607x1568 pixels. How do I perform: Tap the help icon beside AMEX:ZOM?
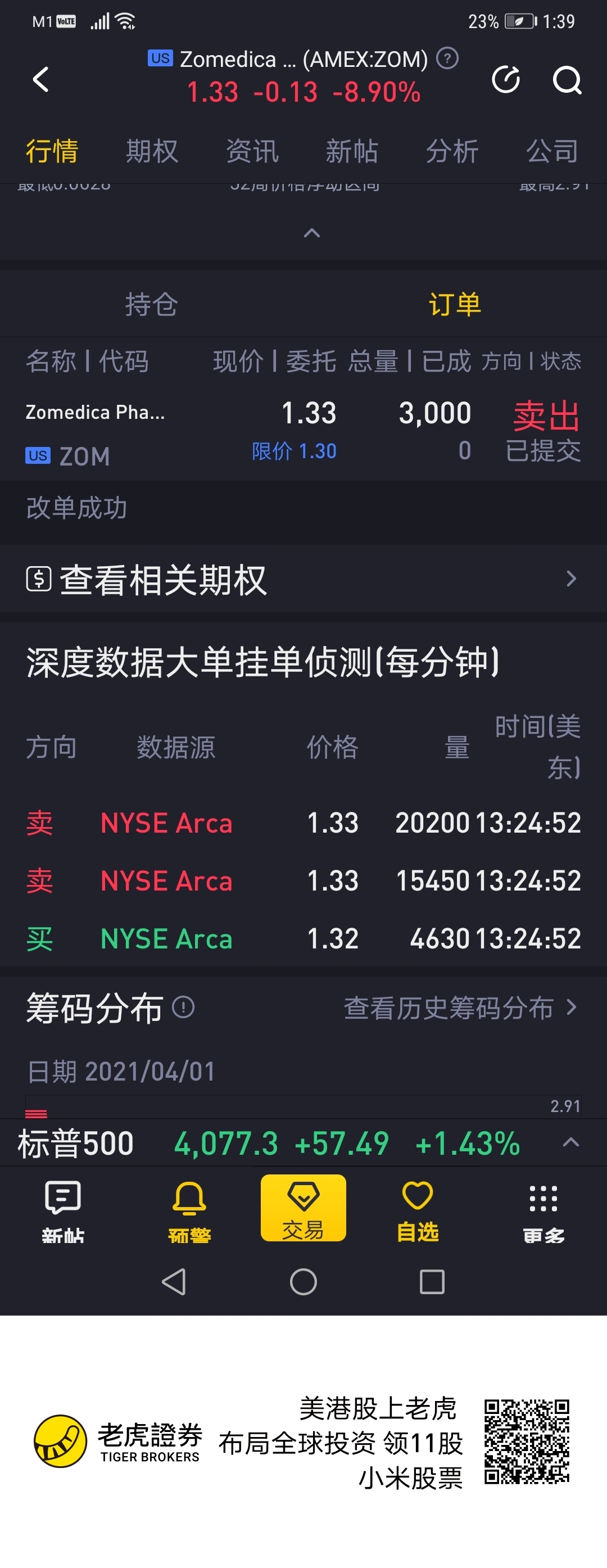[x=447, y=58]
